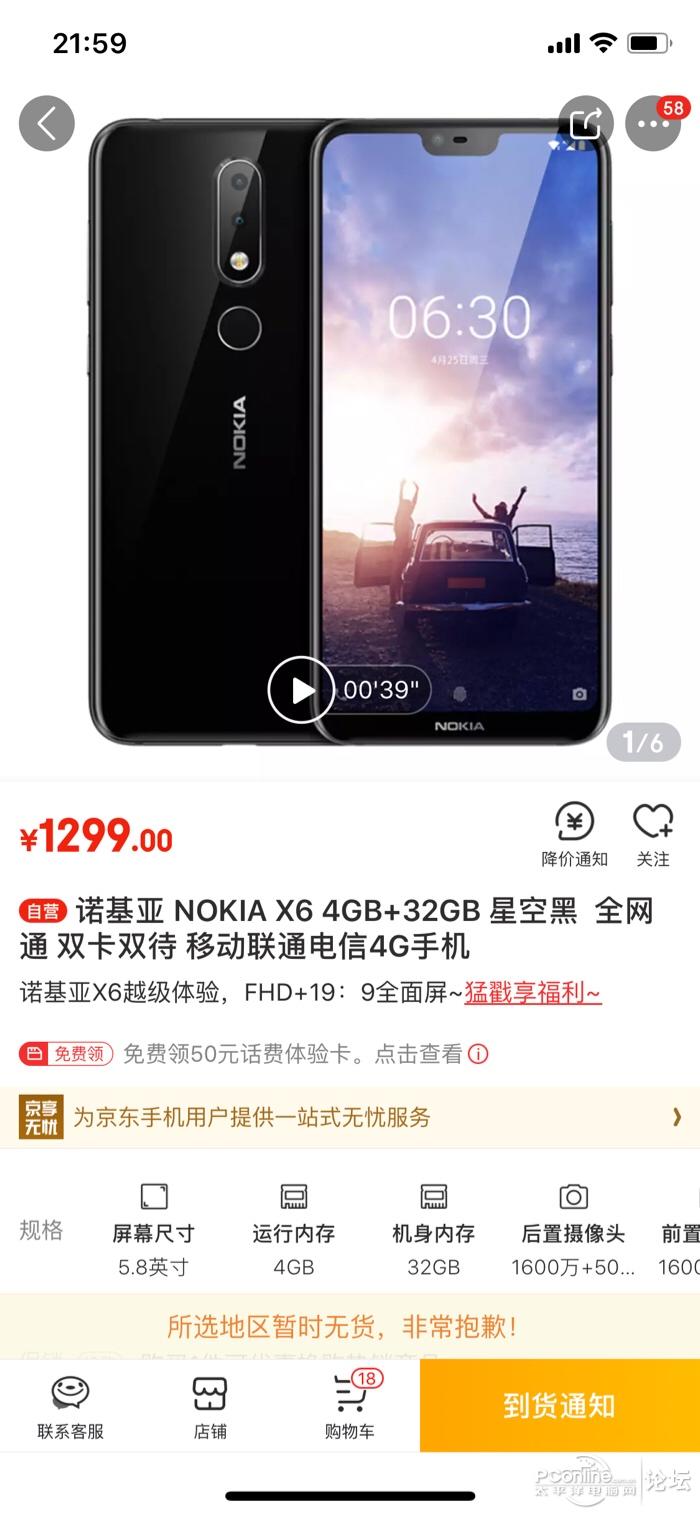
Task: Tap 关注 to follow this product
Action: [653, 835]
